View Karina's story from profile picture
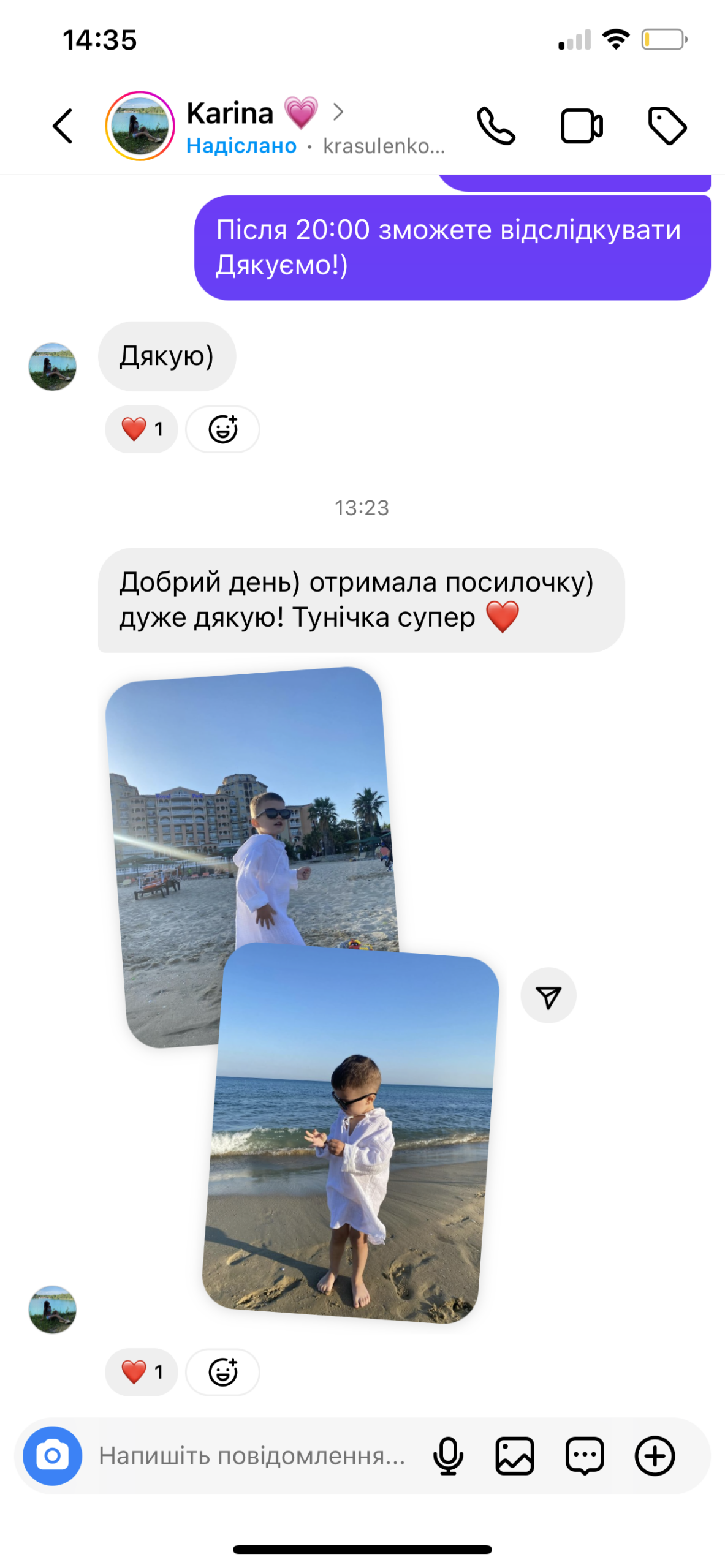 pyautogui.click(x=140, y=126)
